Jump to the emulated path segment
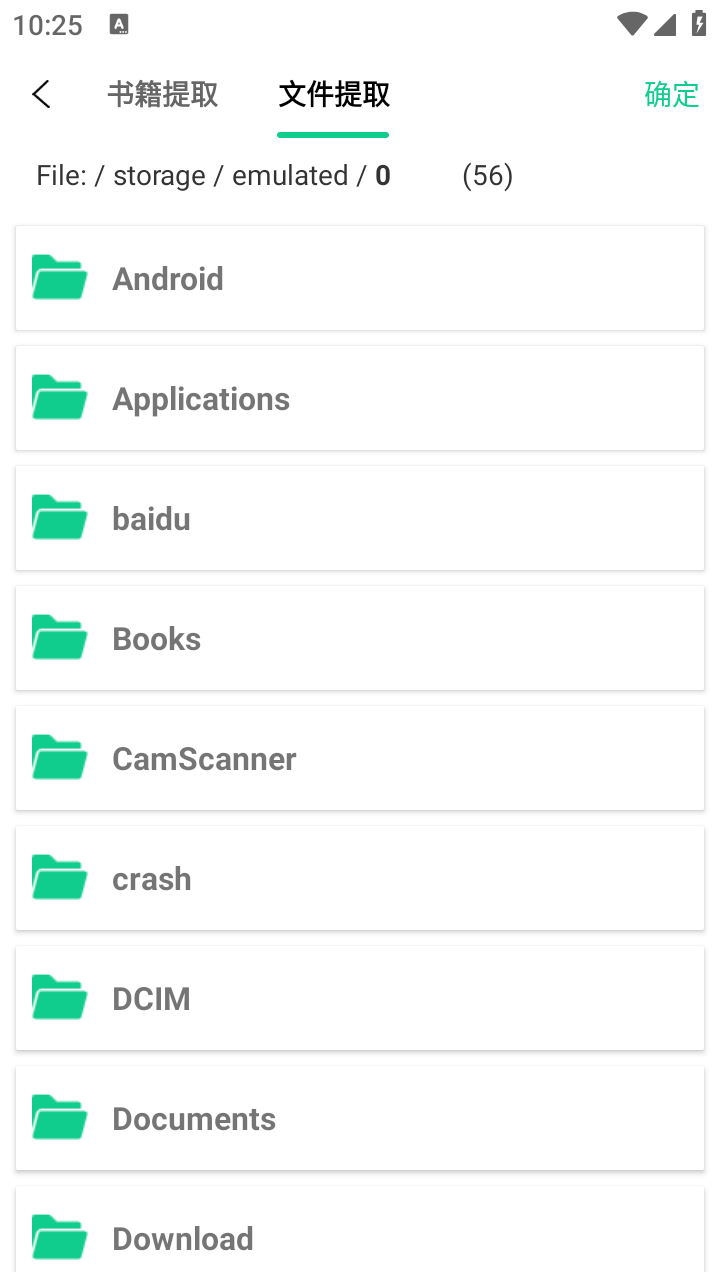Screen dimensions: 720x1280 [x=290, y=176]
